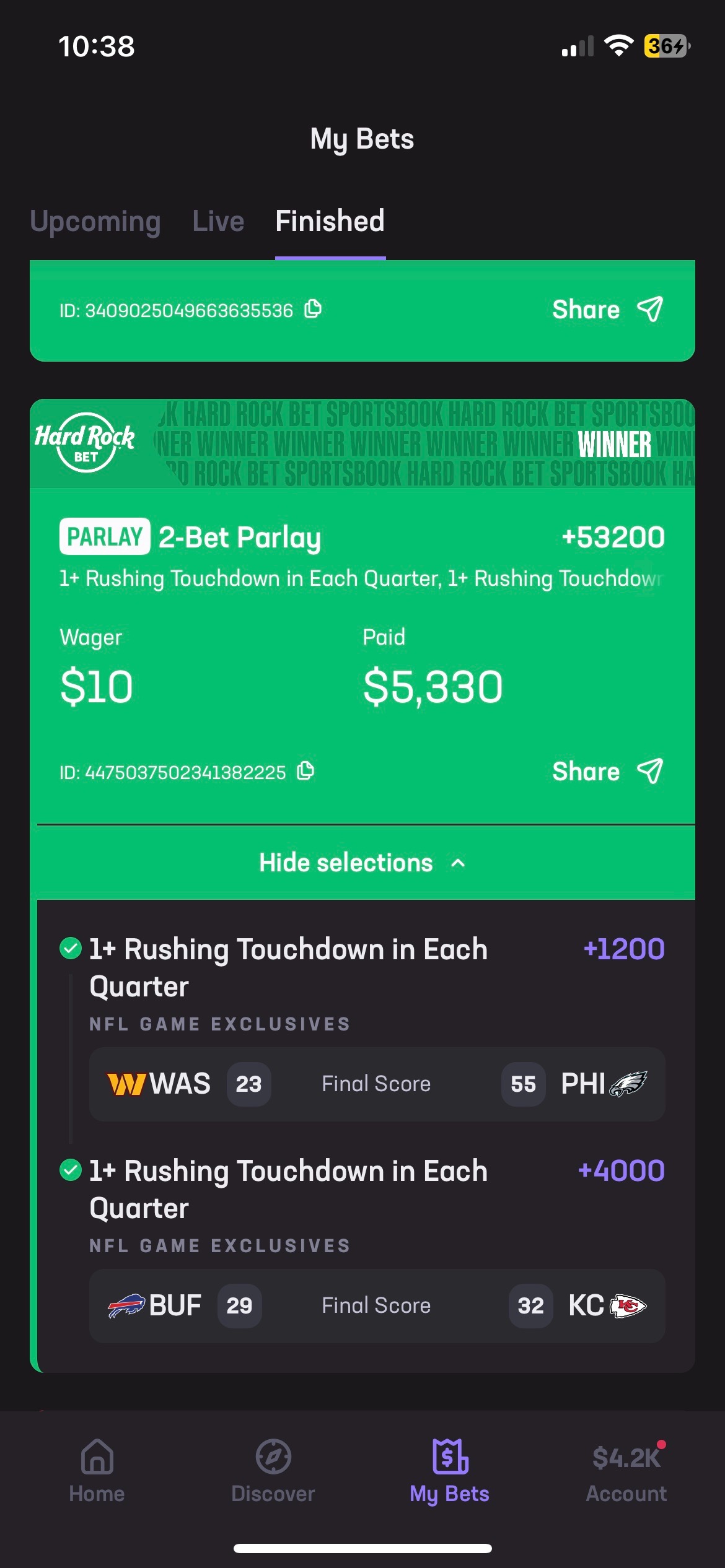Image resolution: width=725 pixels, height=1568 pixels.
Task: Switch to the Upcoming tab
Action: point(95,221)
